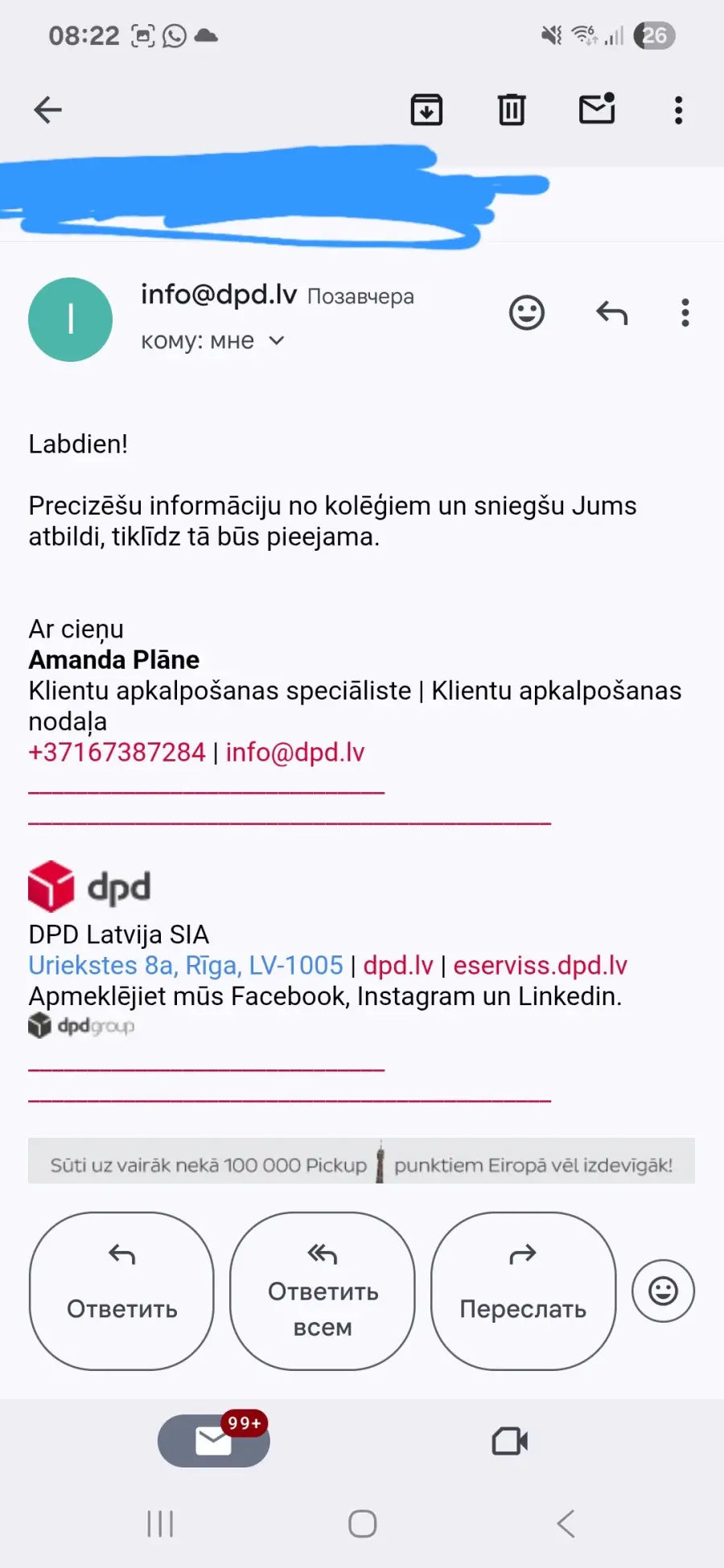Open the eserviss.dpd.lv link
The image size is (724, 1568).
pos(541,965)
